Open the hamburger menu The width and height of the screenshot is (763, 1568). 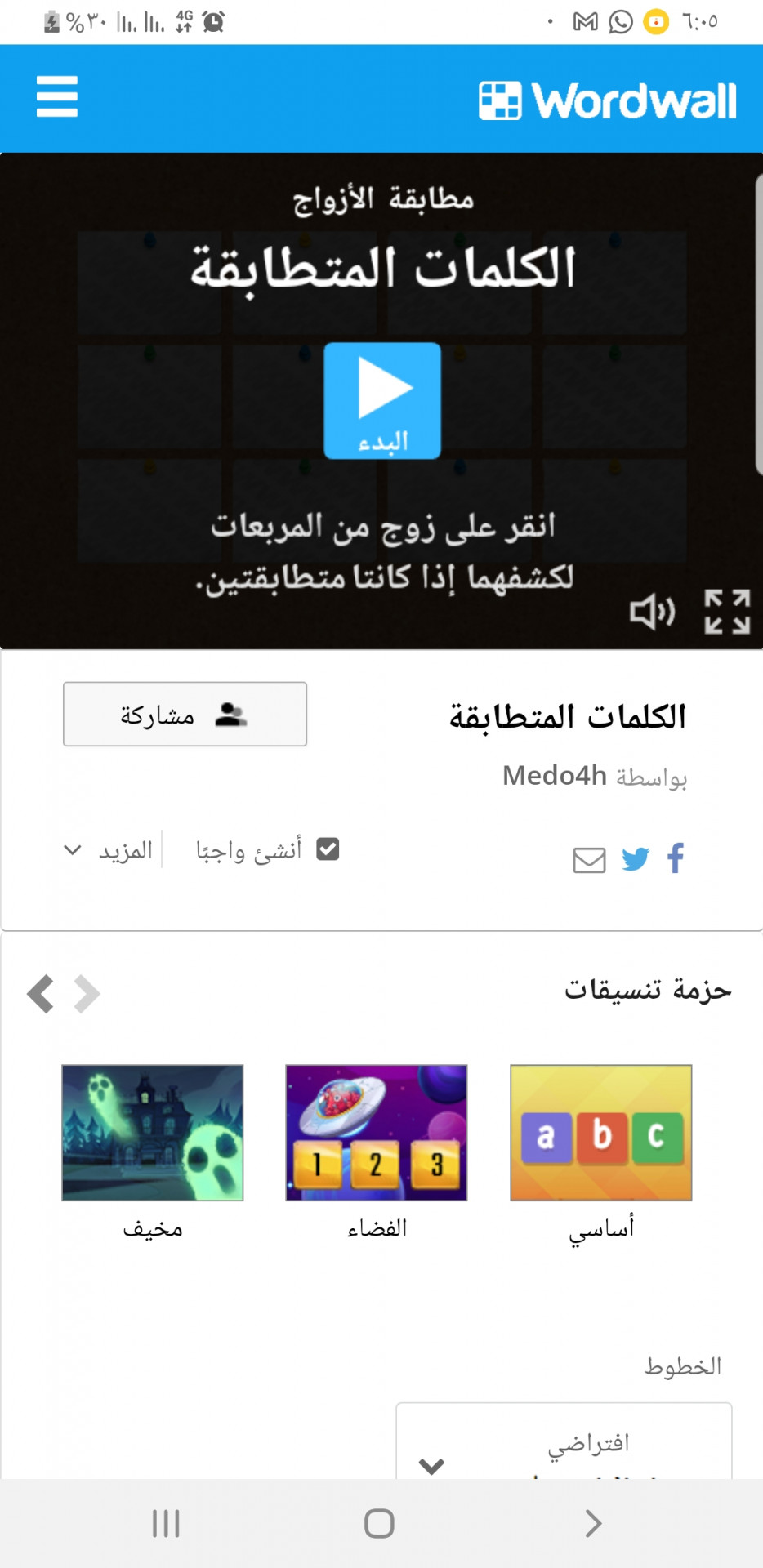(x=56, y=97)
